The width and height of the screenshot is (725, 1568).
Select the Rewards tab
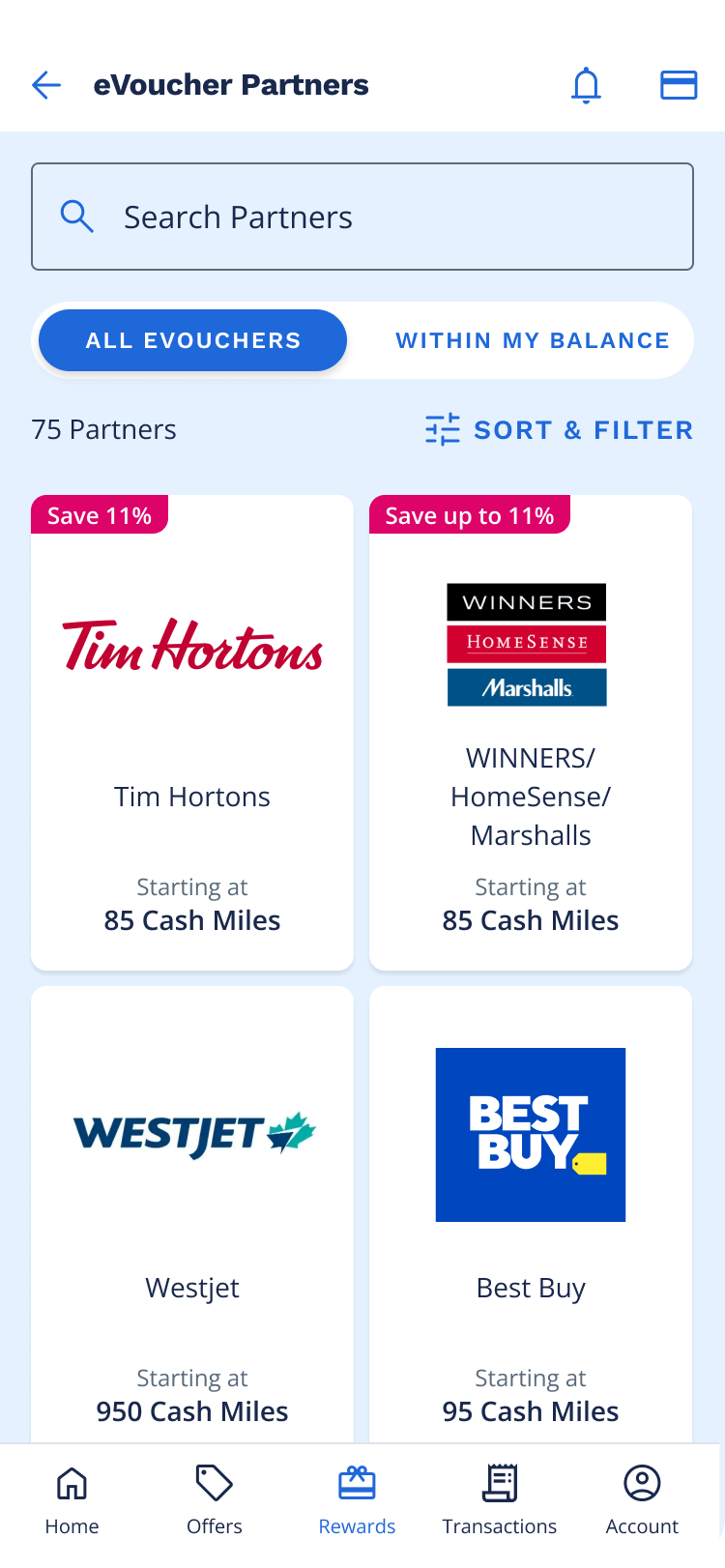(x=357, y=1499)
